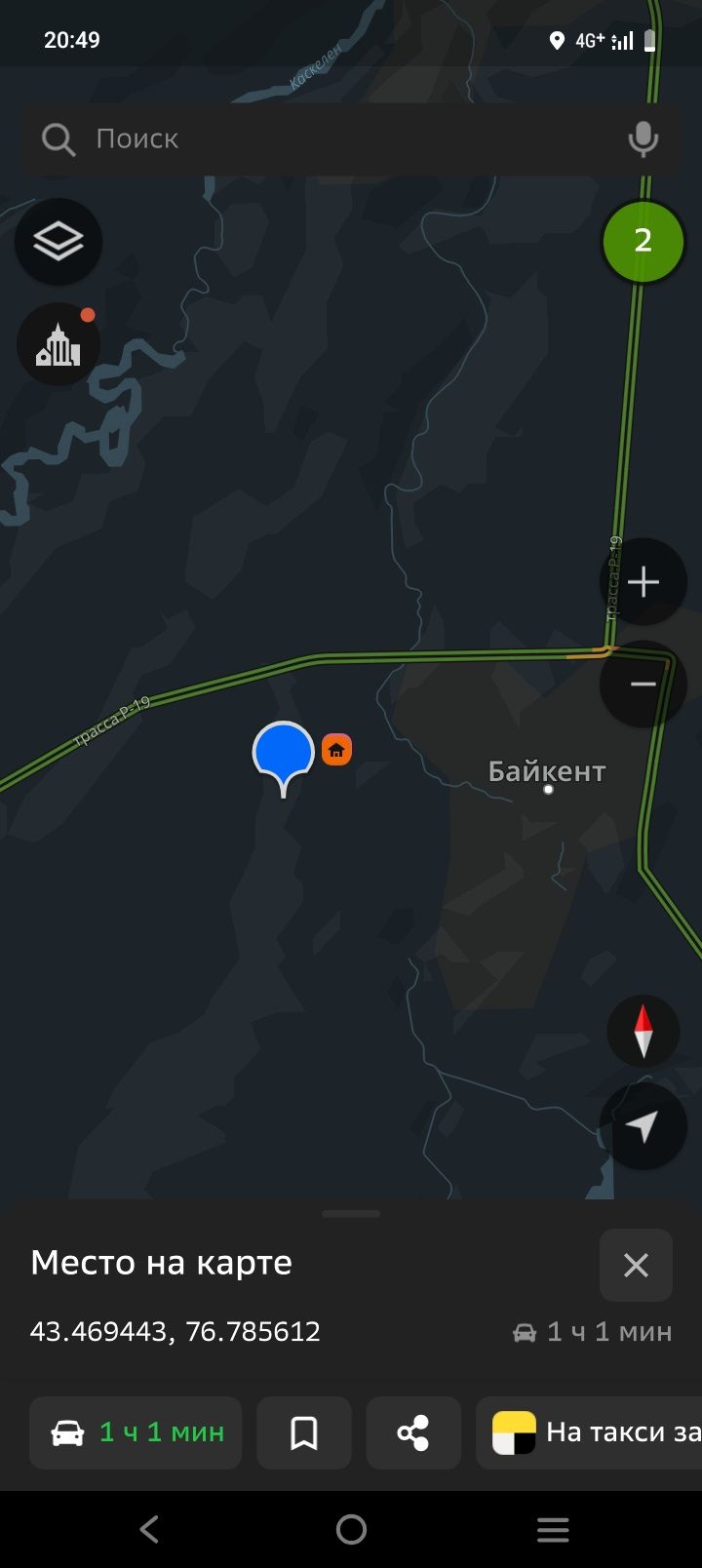Viewport: 702px width, 1568px height.
Task: Tap the orange home marker on the map
Action: (336, 750)
